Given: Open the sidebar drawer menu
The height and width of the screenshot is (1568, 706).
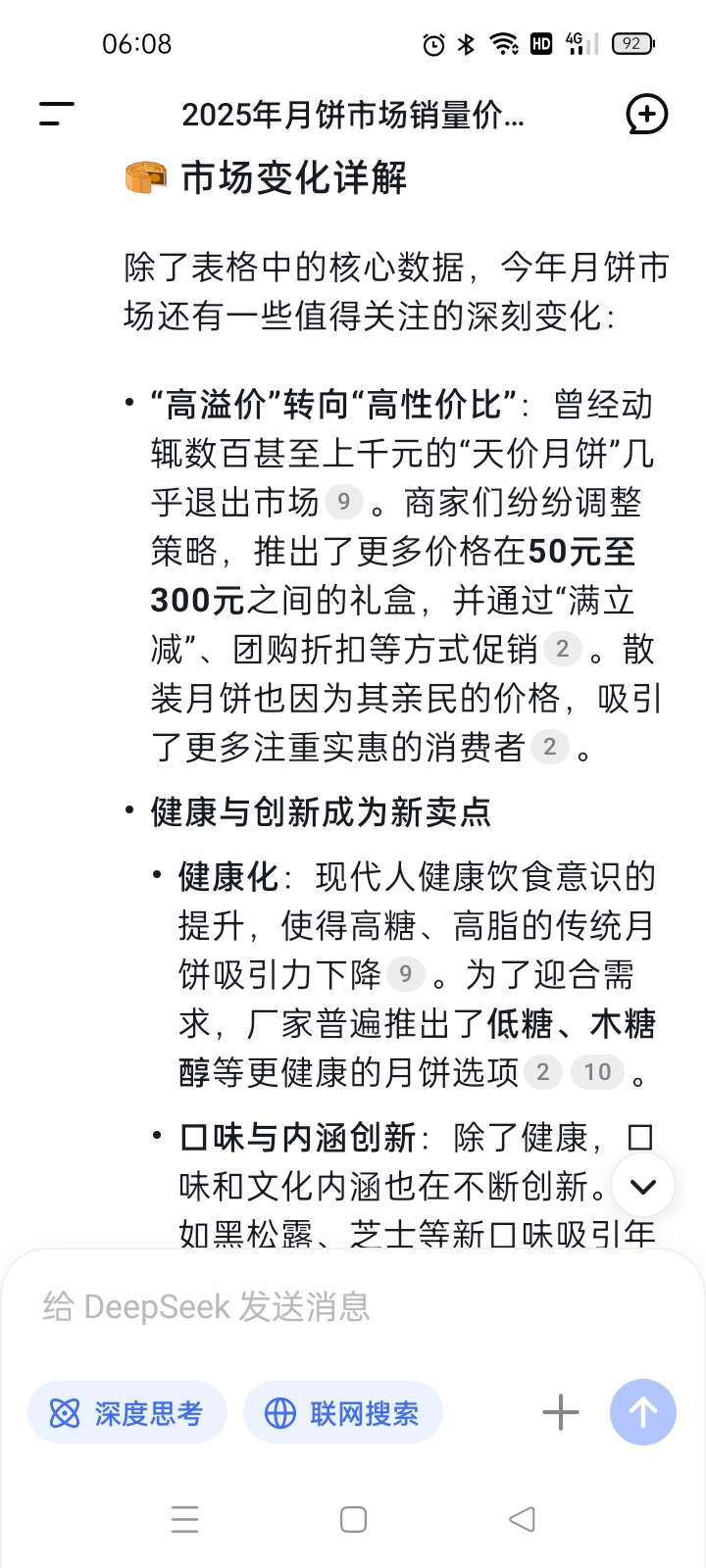Looking at the screenshot, I should coord(57,115).
